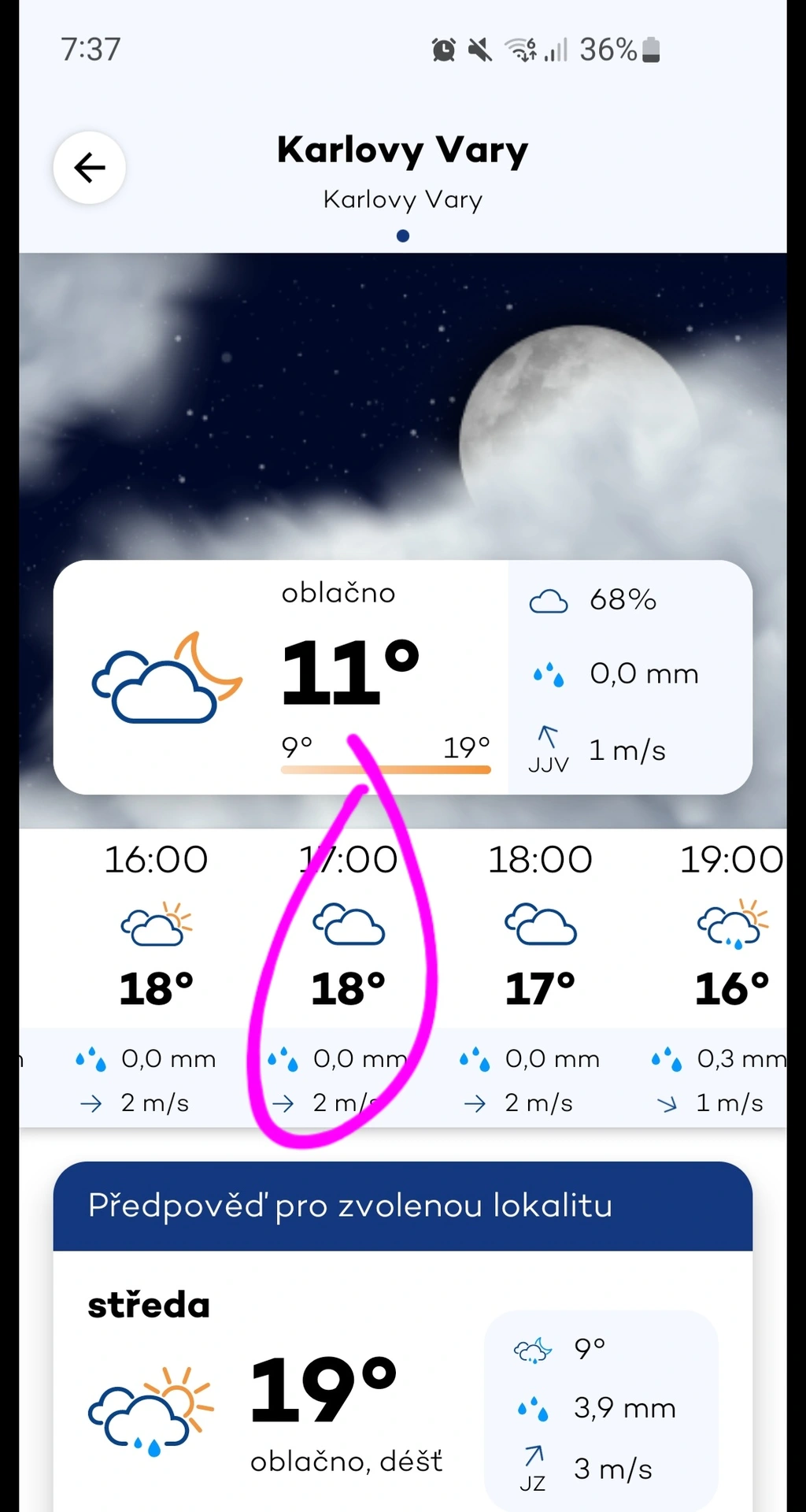Go back using the arrow button
The image size is (806, 1512).
click(89, 168)
